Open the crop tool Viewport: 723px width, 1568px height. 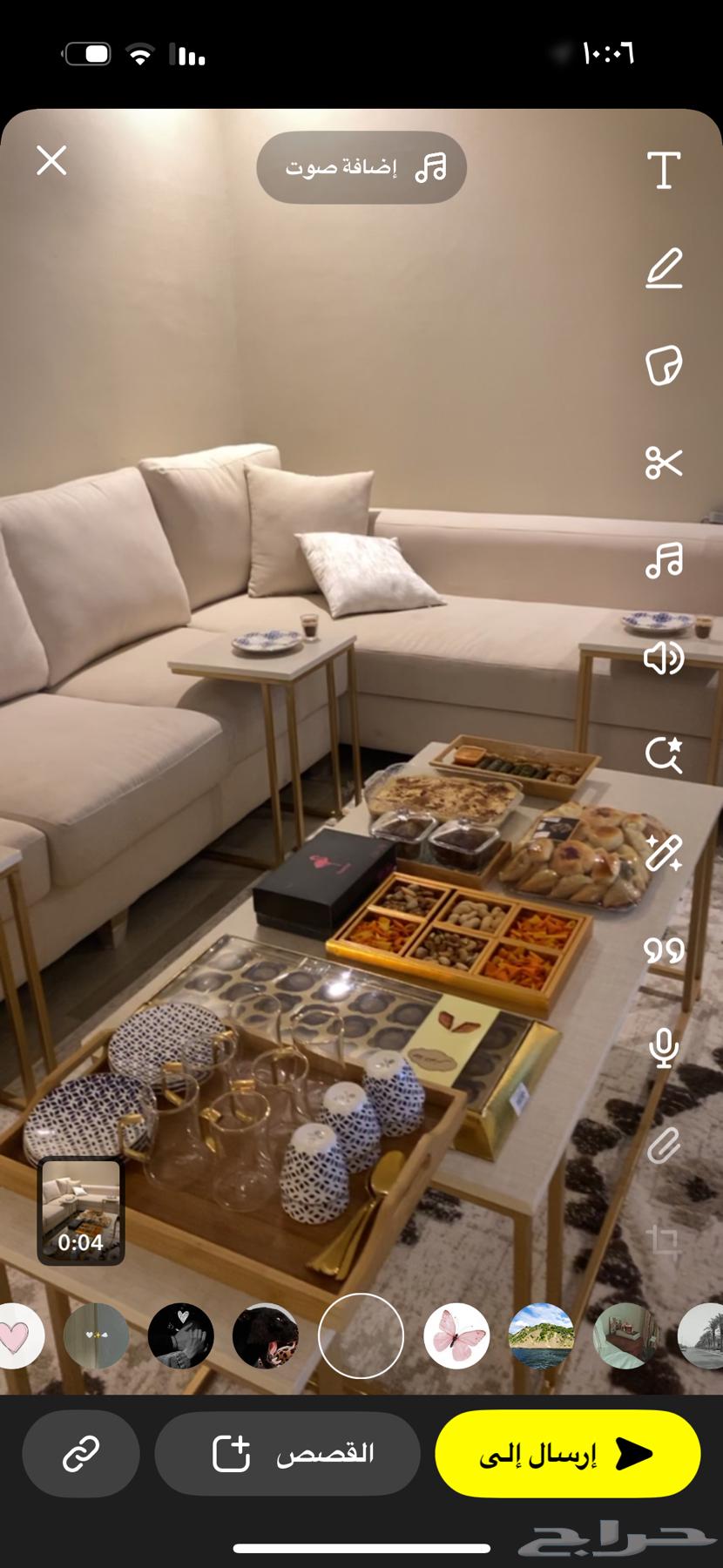(x=664, y=1240)
